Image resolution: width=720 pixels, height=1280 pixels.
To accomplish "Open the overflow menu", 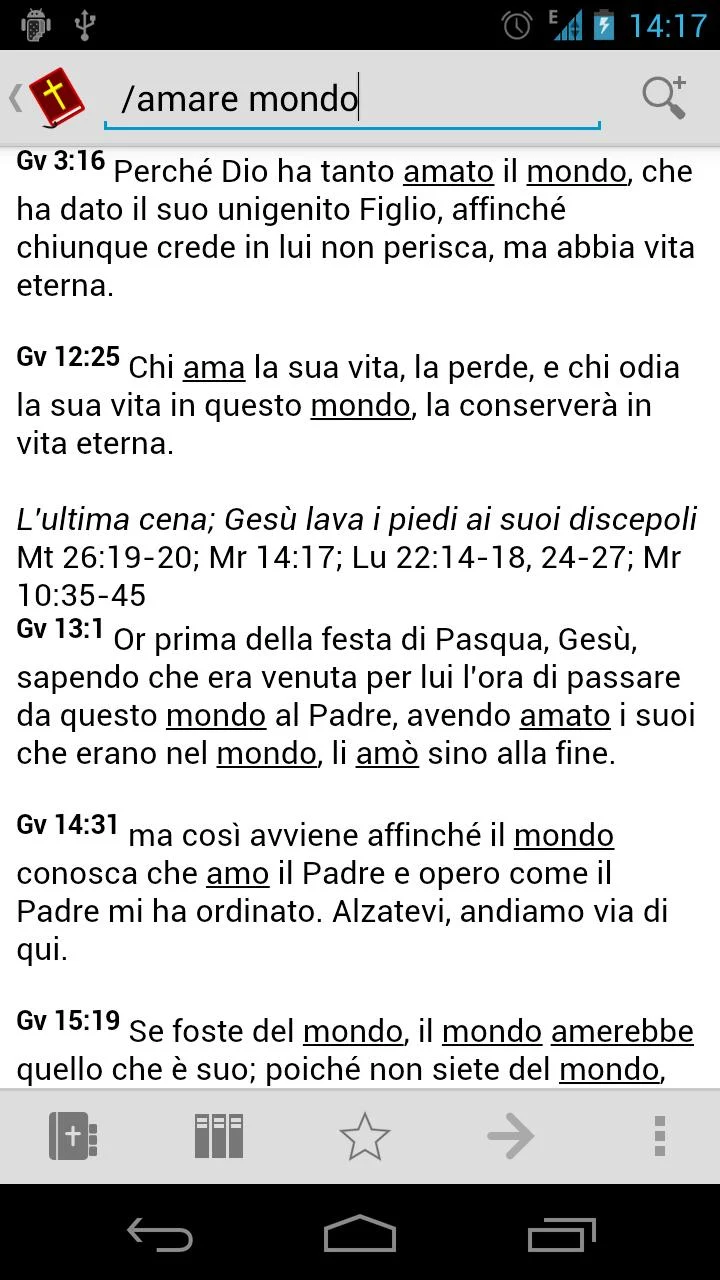I will 659,1136.
